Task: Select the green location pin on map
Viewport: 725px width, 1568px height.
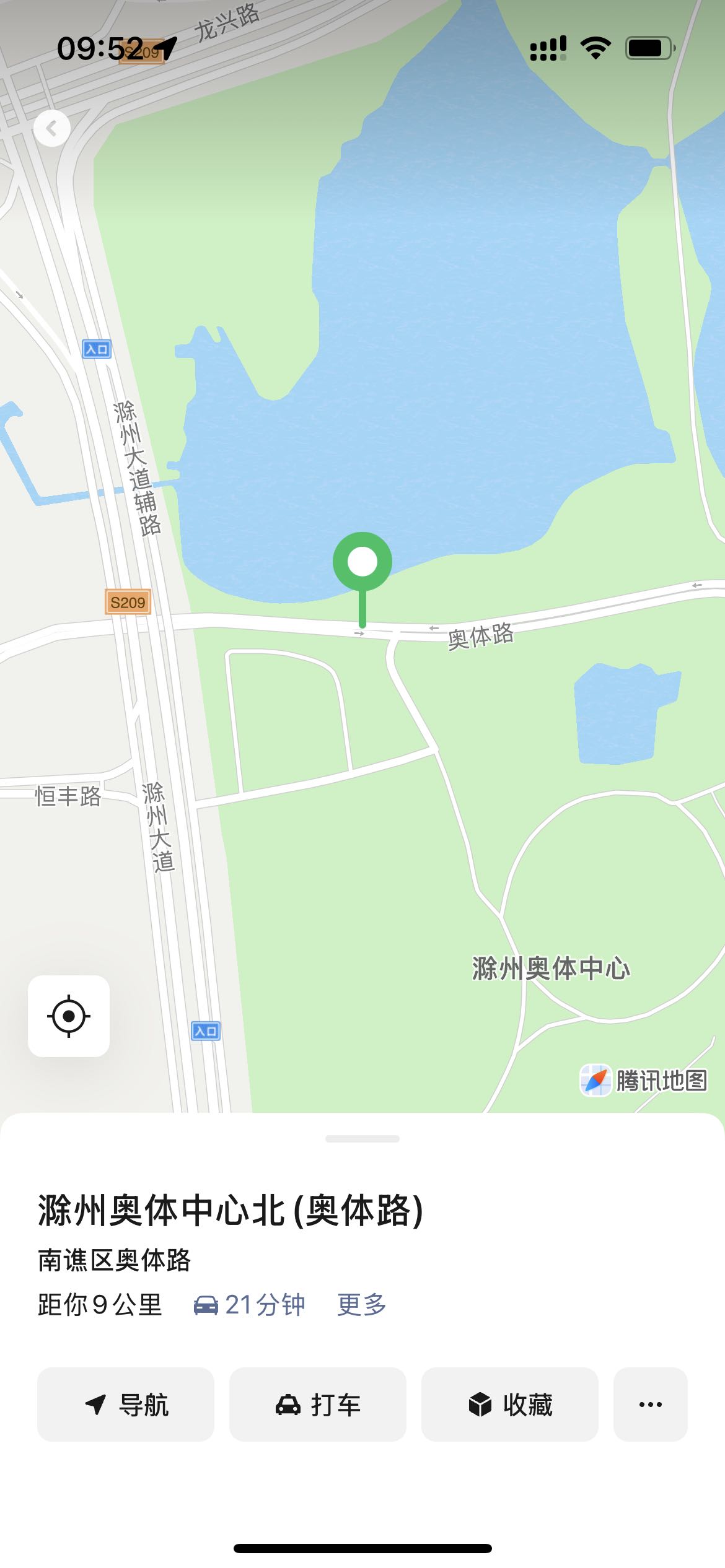Action: (x=362, y=562)
